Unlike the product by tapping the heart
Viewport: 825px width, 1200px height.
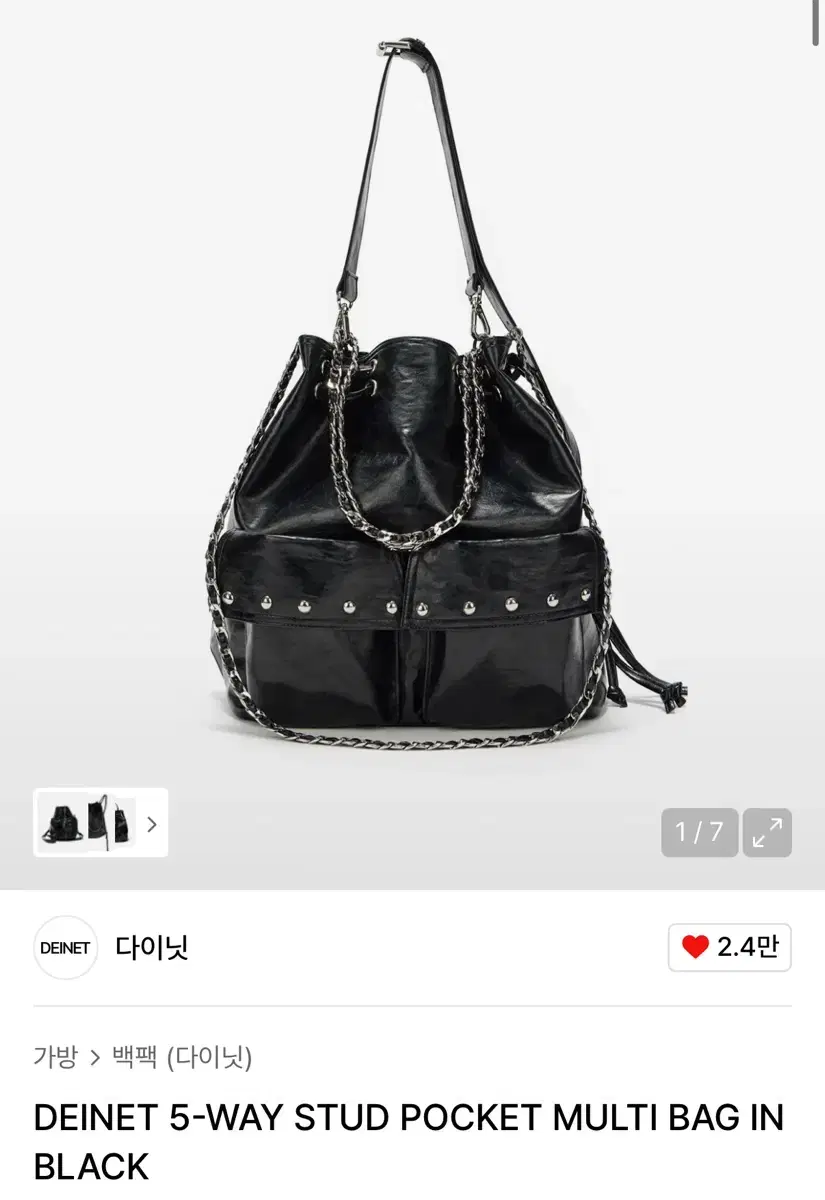(x=697, y=947)
